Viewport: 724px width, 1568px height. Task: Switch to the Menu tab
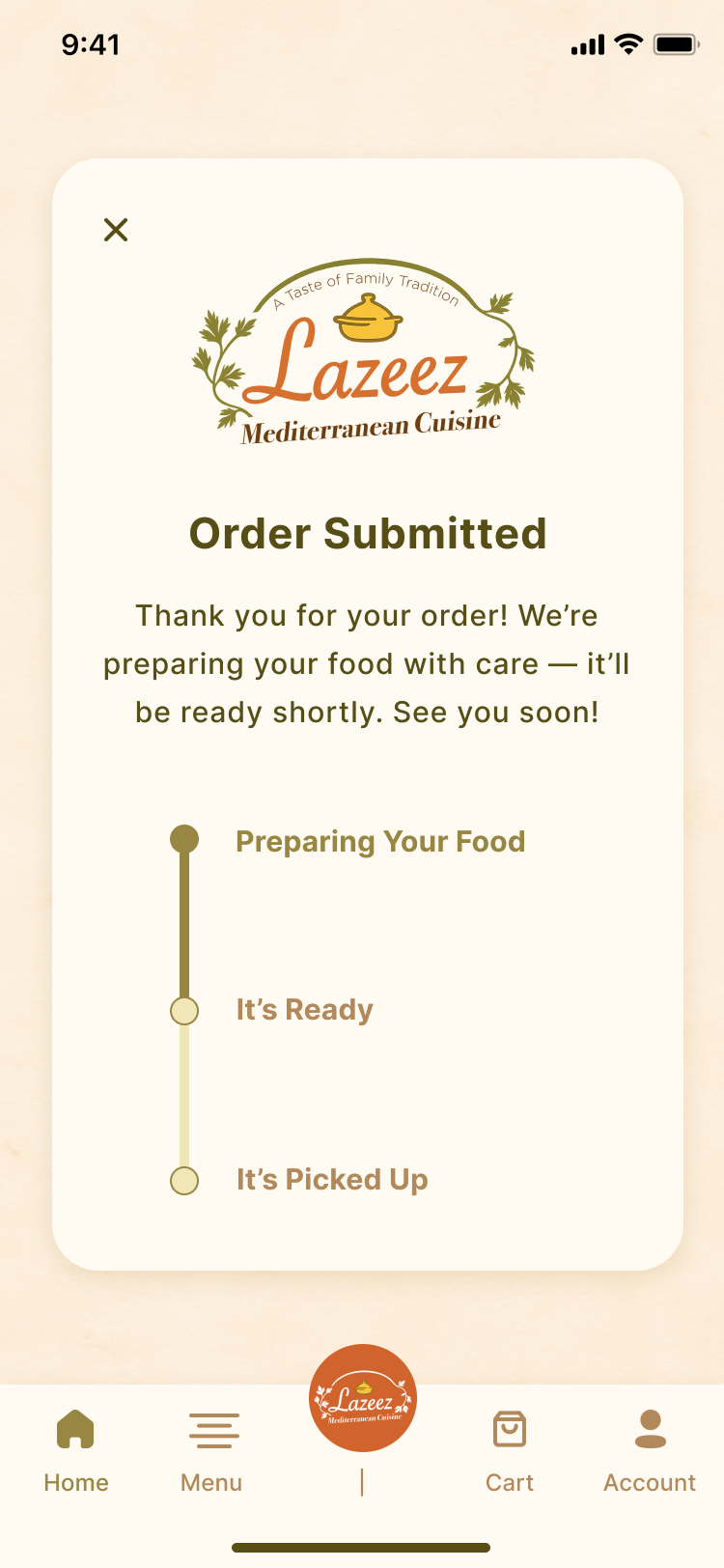(x=213, y=1448)
